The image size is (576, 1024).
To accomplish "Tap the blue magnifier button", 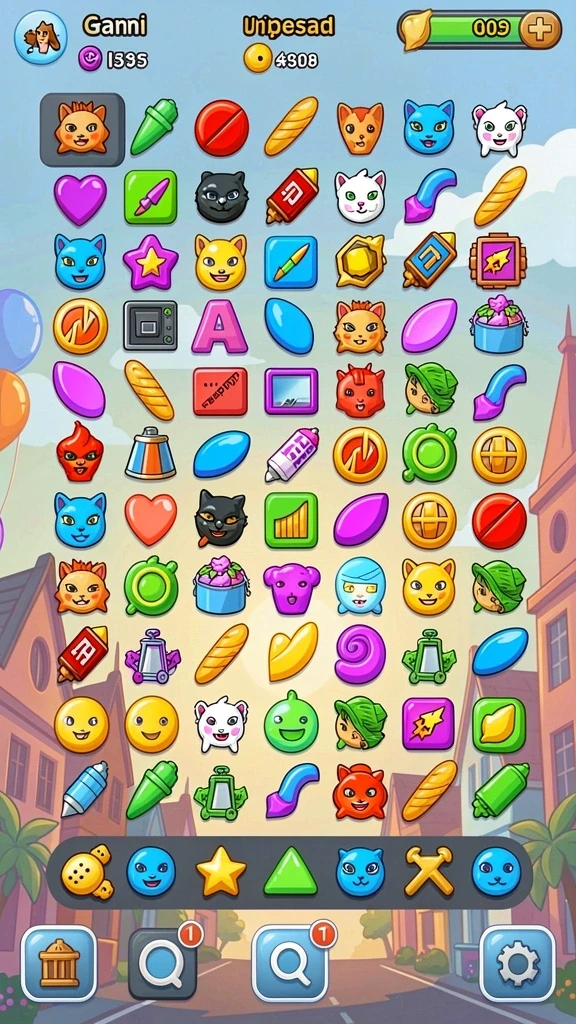I will 289,963.
